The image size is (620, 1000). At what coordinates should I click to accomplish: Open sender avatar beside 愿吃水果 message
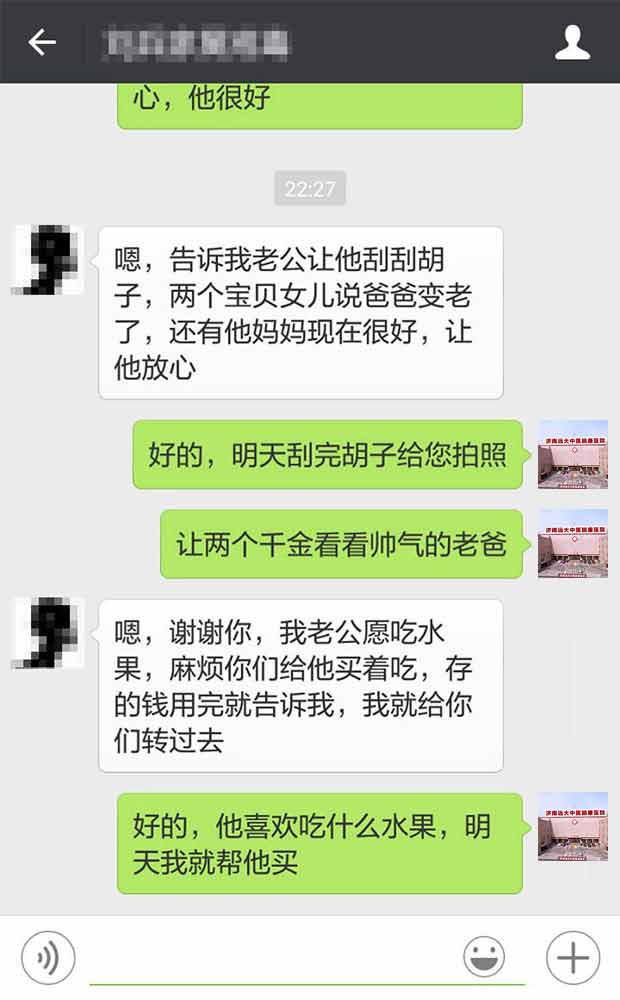(x=47, y=633)
